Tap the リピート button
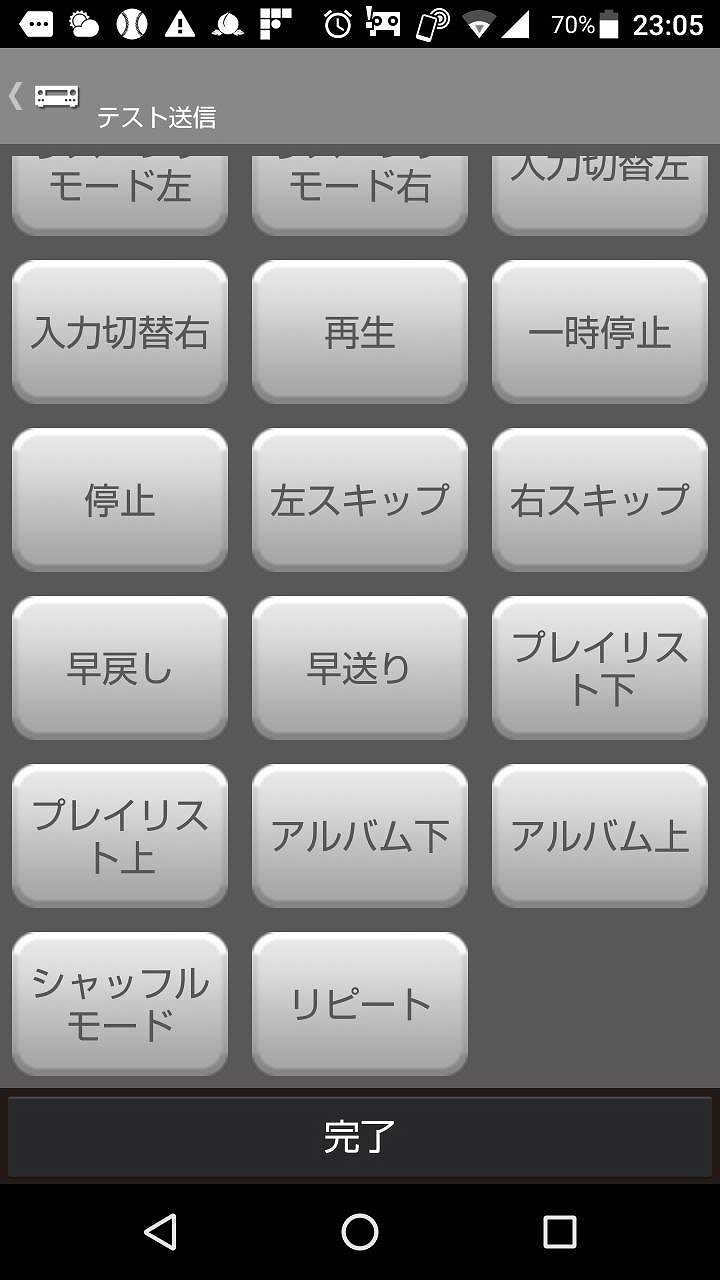Screen dimensions: 720x1280 pos(360,1004)
